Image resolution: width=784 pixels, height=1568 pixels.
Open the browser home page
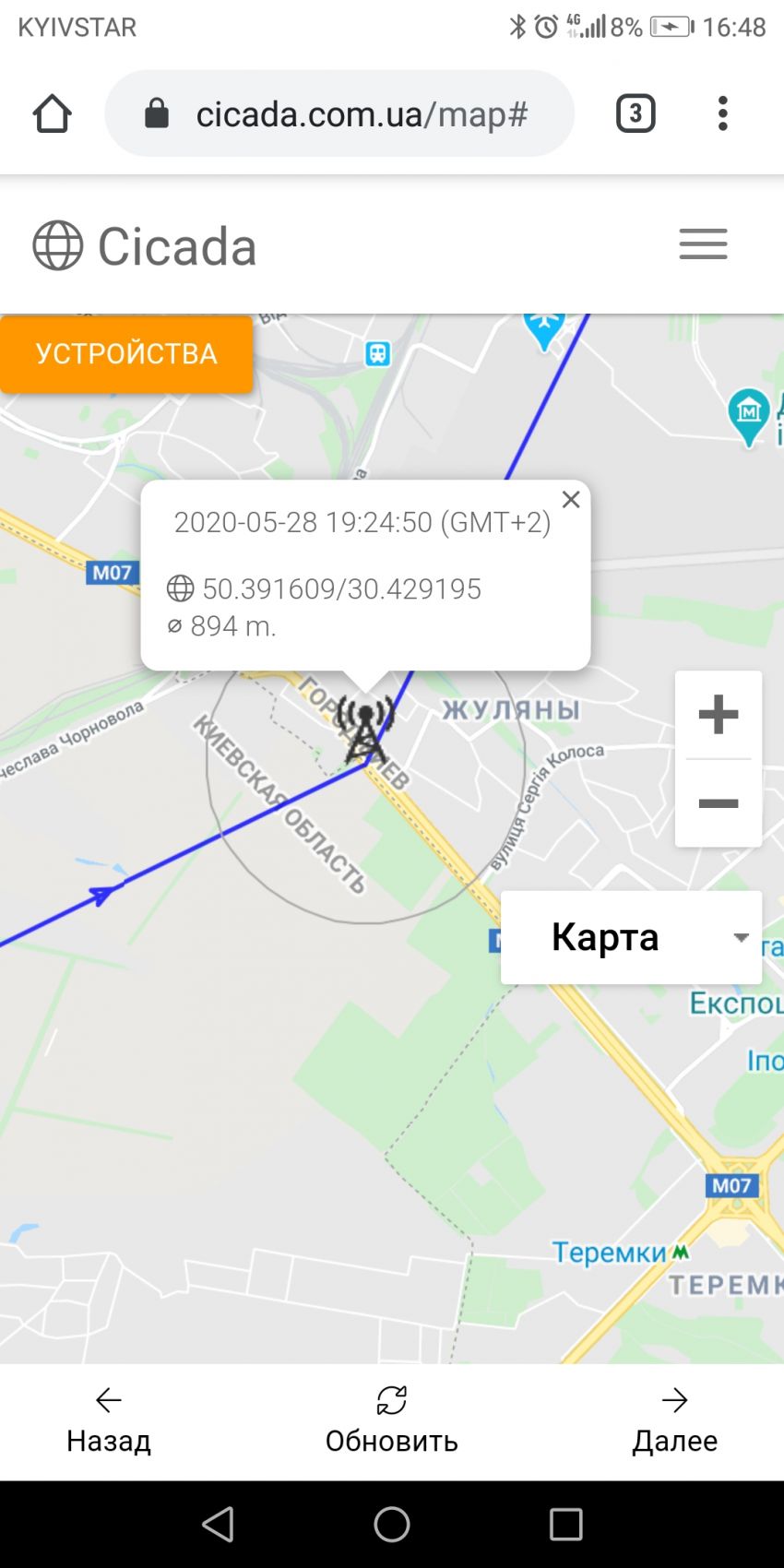[52, 114]
